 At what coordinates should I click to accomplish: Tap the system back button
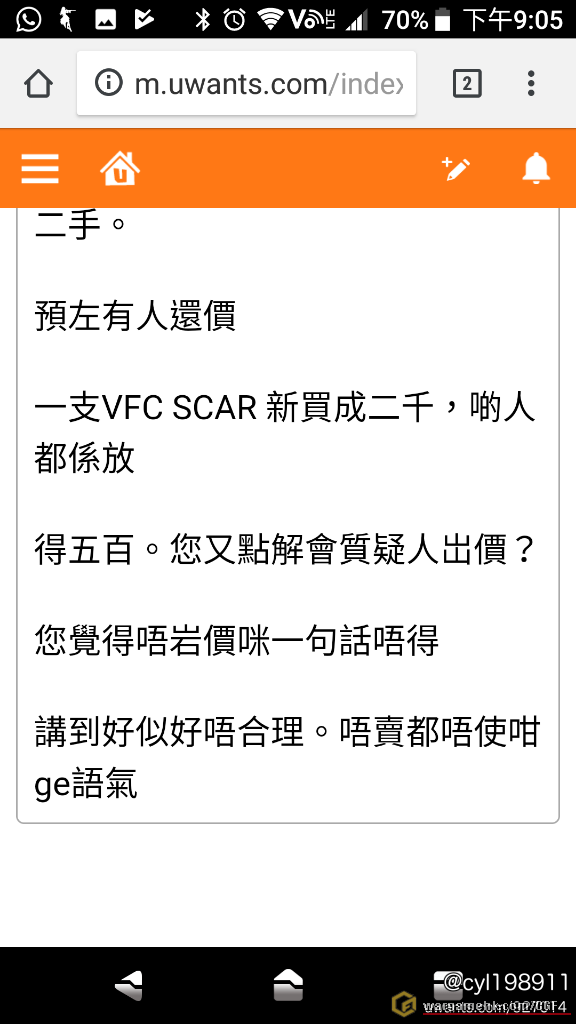[x=129, y=985]
